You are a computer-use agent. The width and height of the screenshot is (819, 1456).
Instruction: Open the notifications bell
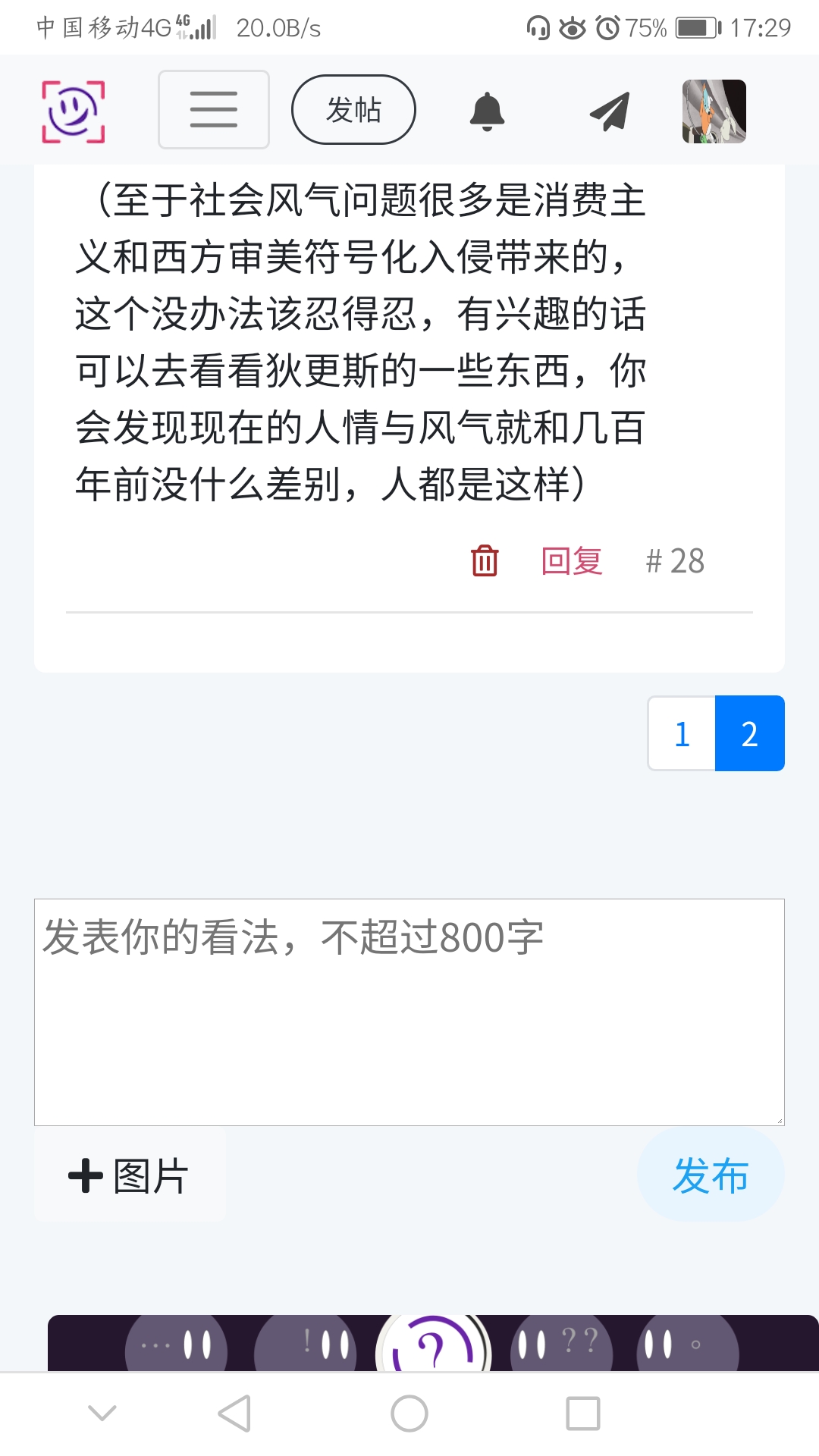(487, 111)
